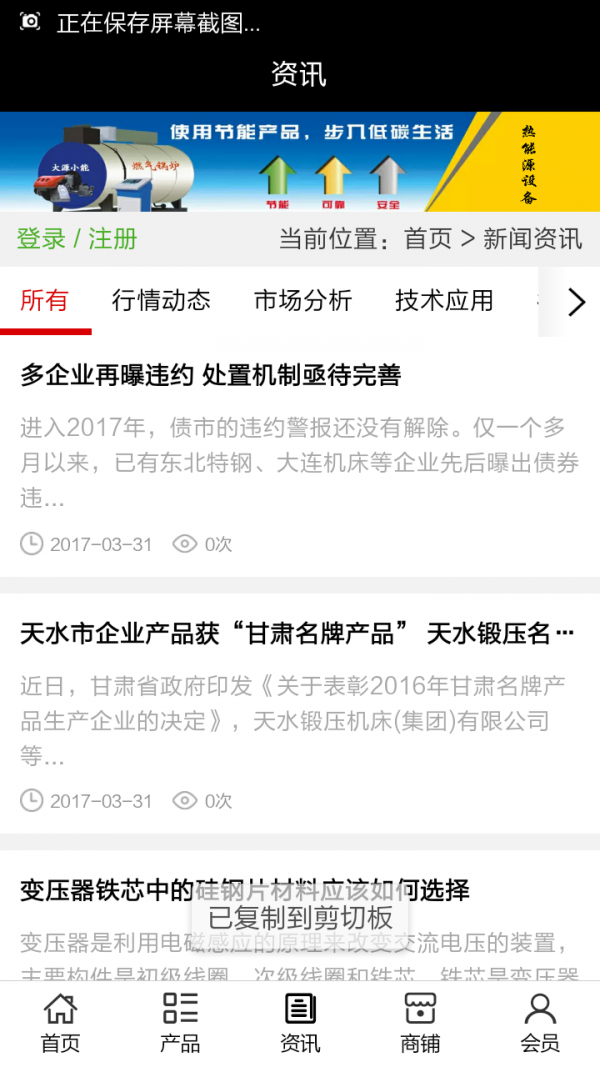Screen dimensions: 600x1067
Task: Read the 变压器铁芯中的硅钢片材料 article
Action: pyautogui.click(x=245, y=889)
